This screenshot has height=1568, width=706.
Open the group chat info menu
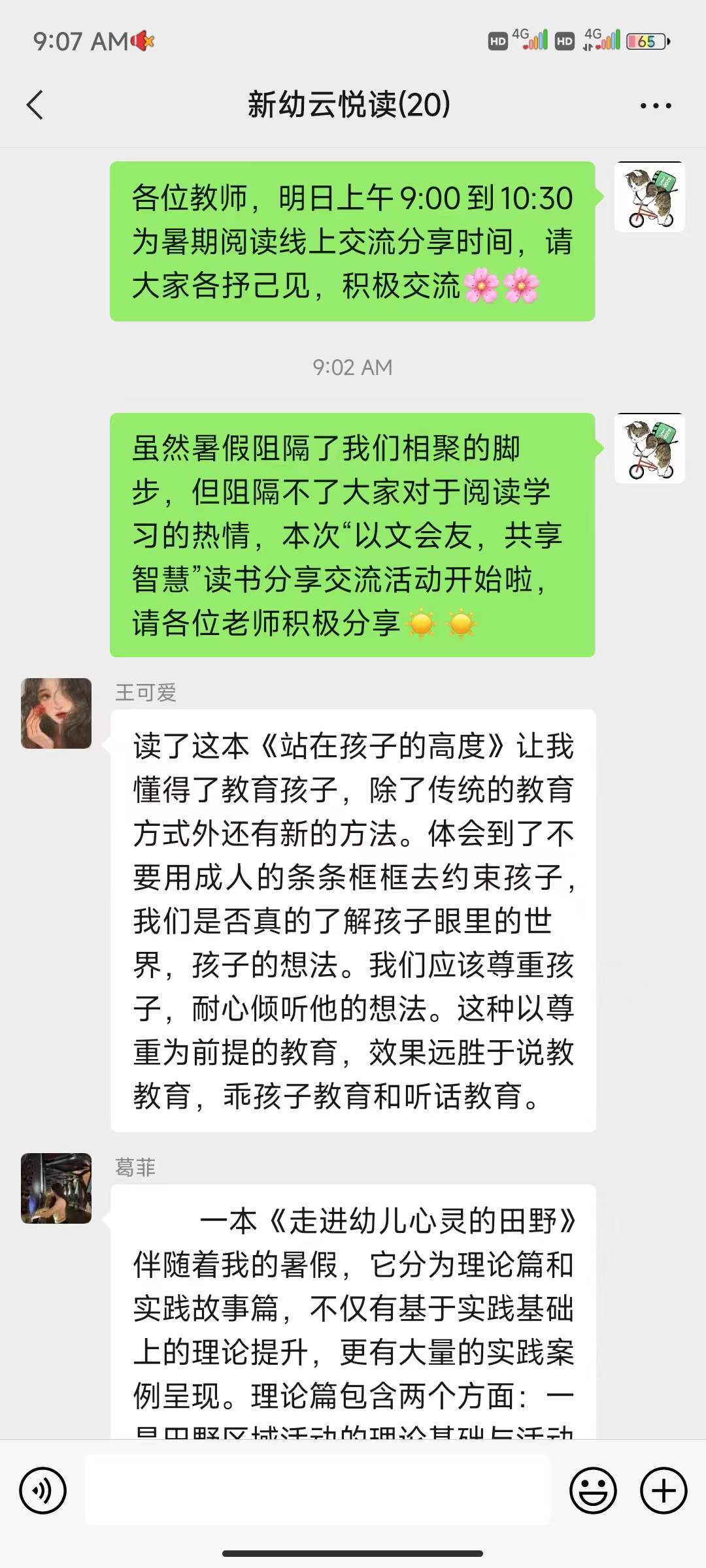tap(655, 105)
